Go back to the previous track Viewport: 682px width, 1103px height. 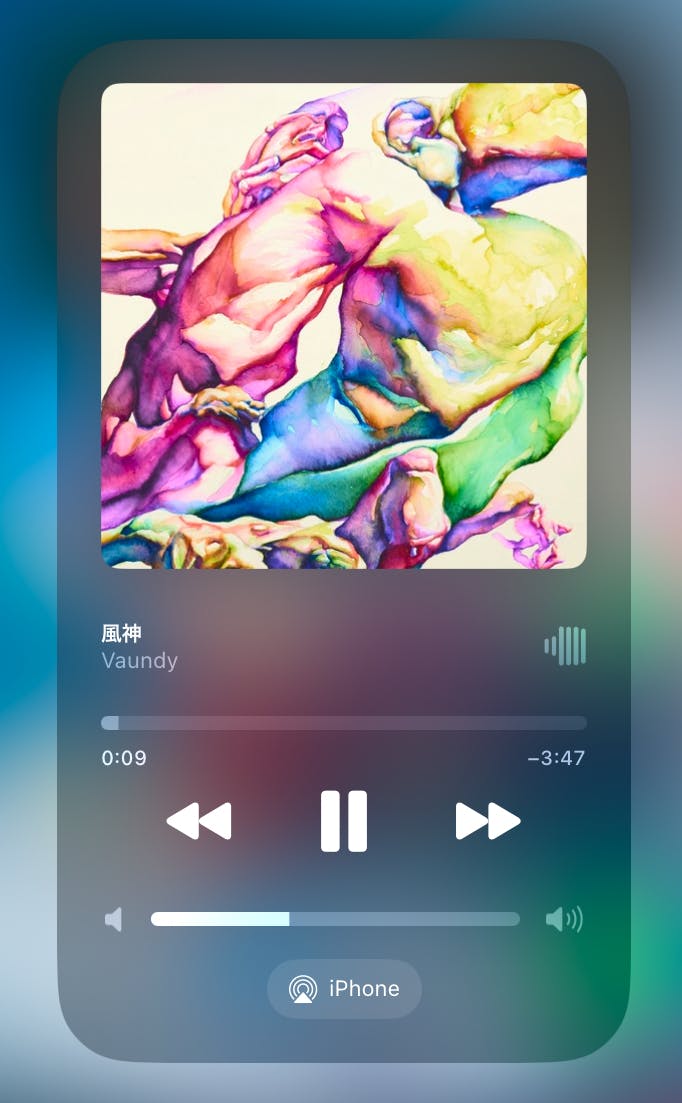pos(199,821)
